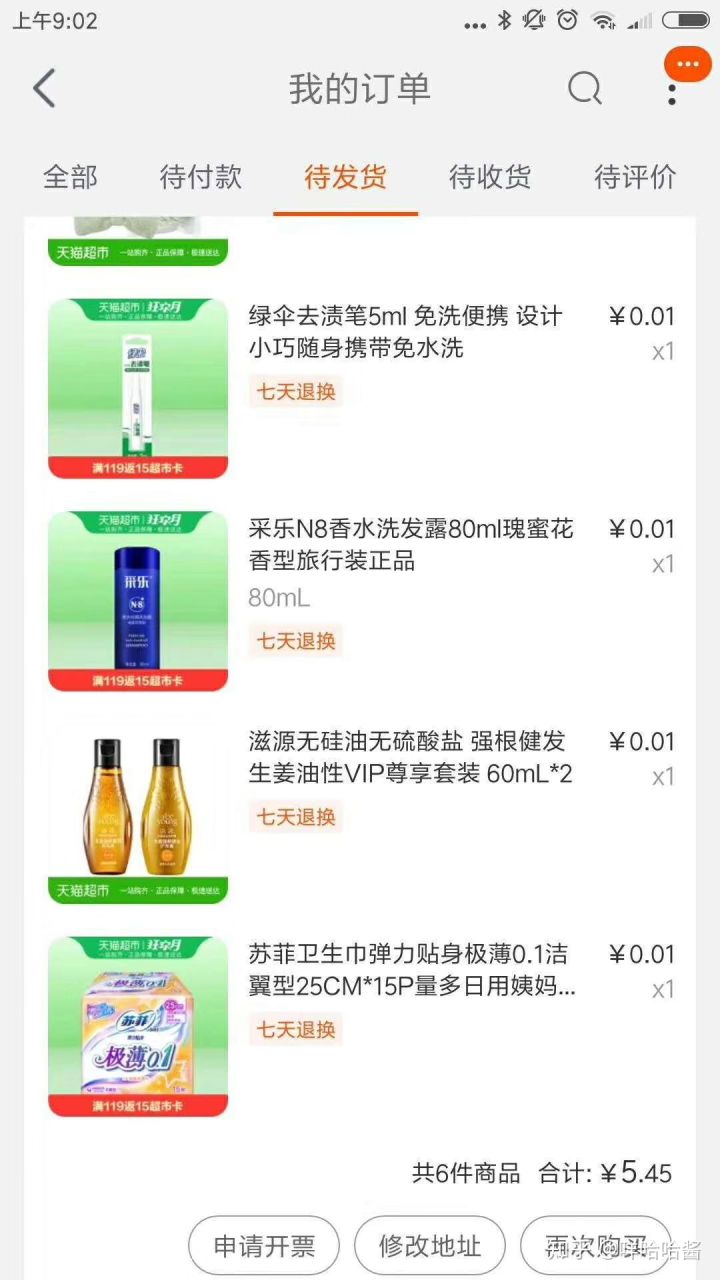Switch to the 待付款 tab
The height and width of the screenshot is (1280, 720).
(201, 178)
